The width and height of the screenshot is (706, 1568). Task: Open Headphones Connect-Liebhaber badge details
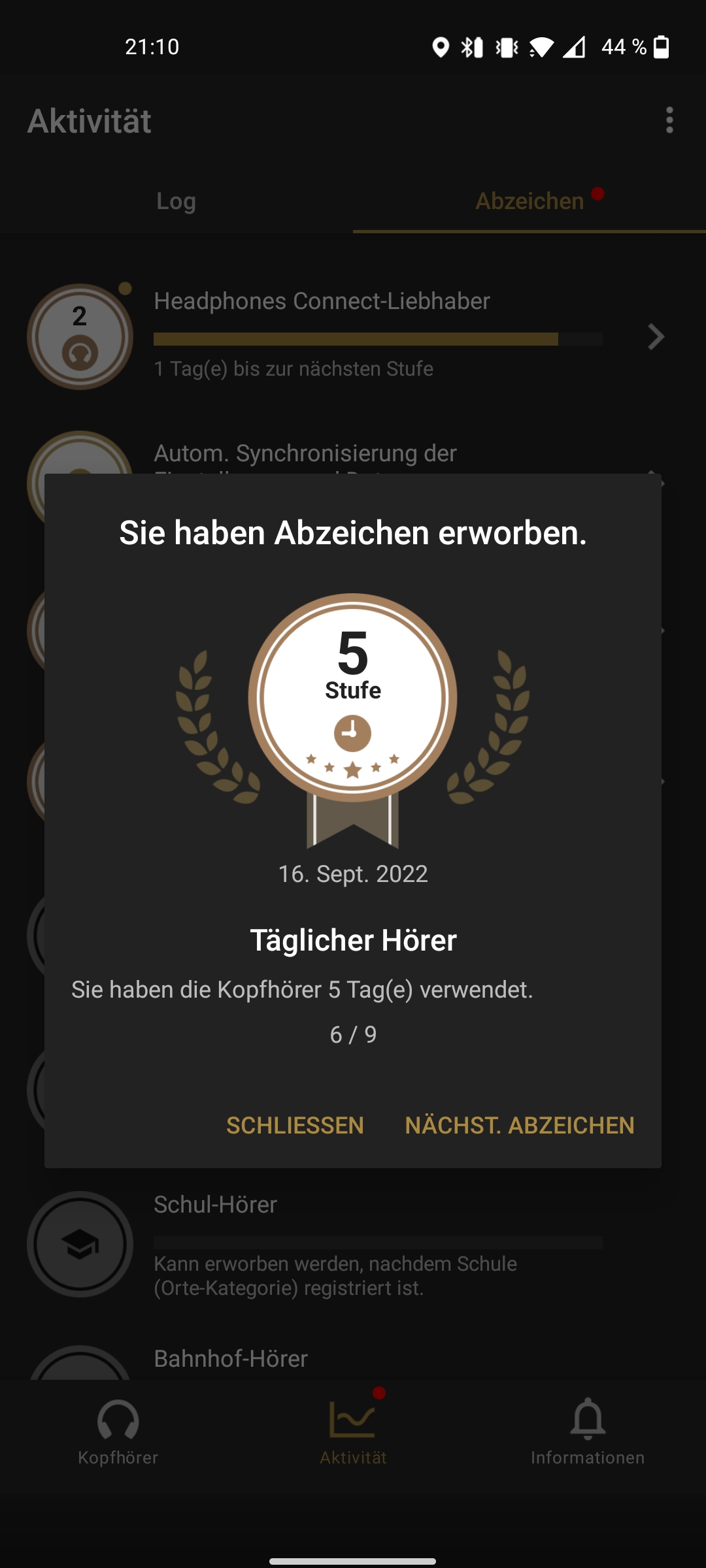353,336
